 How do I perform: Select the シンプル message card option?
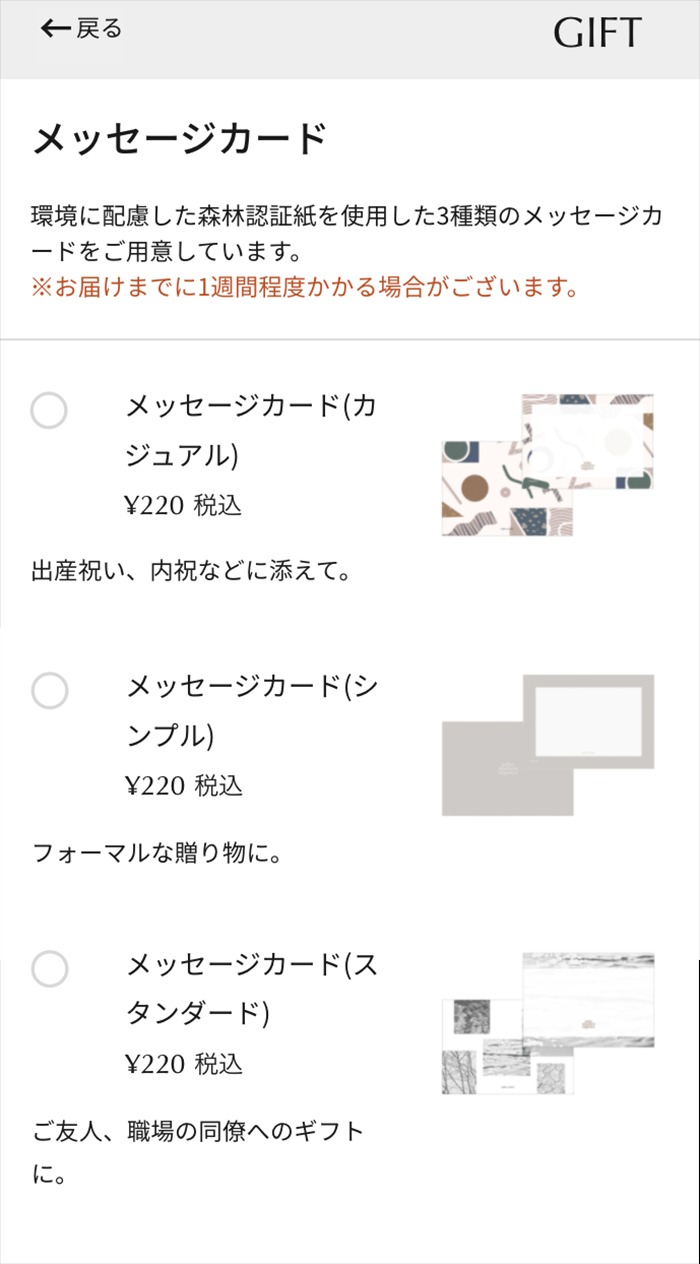(49, 690)
